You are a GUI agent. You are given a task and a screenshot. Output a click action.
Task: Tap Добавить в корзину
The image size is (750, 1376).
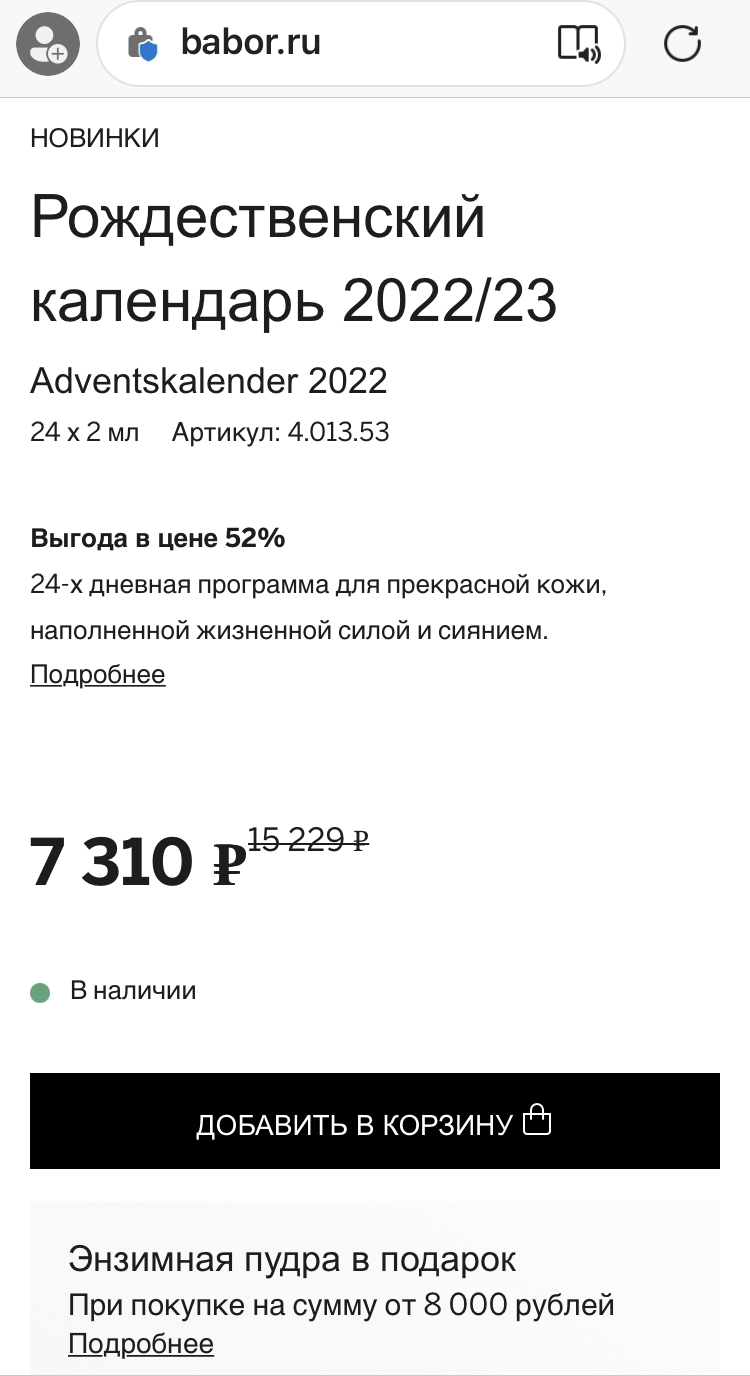click(375, 1121)
